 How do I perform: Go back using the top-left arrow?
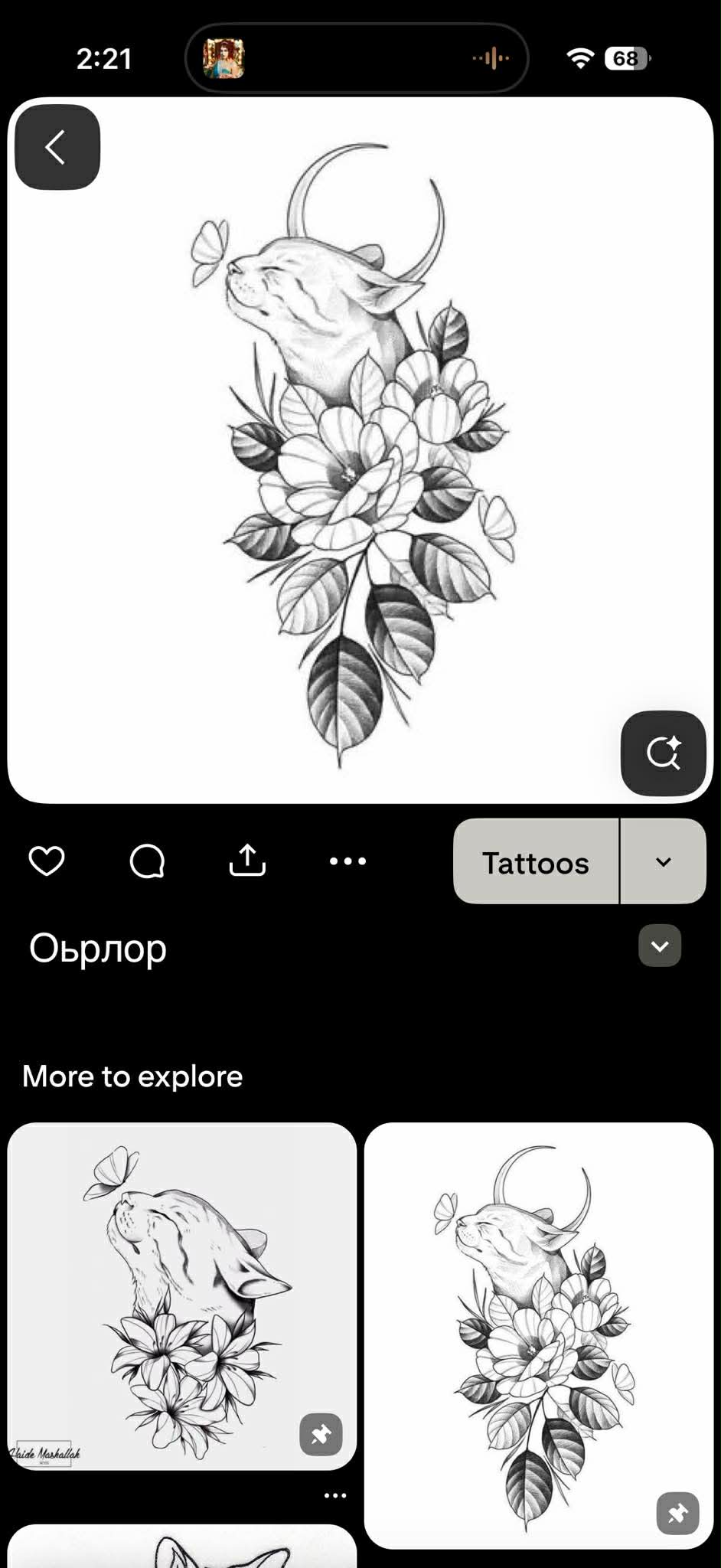[57, 147]
